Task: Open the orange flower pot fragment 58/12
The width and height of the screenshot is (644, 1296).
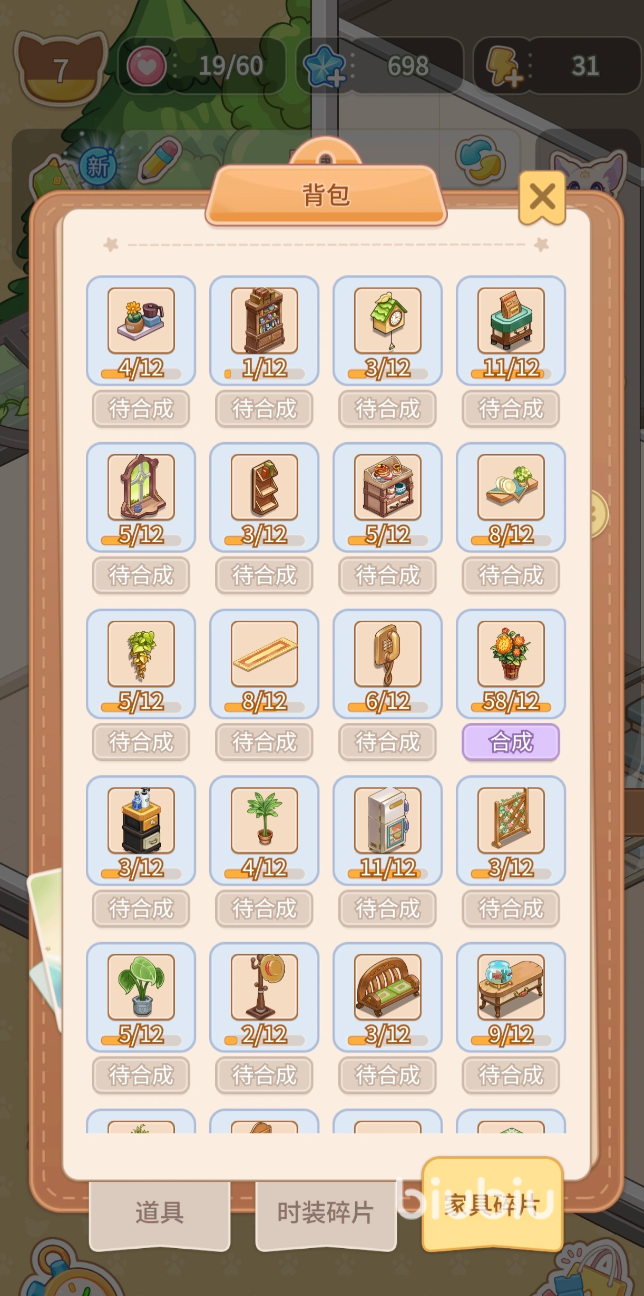Action: (x=511, y=664)
